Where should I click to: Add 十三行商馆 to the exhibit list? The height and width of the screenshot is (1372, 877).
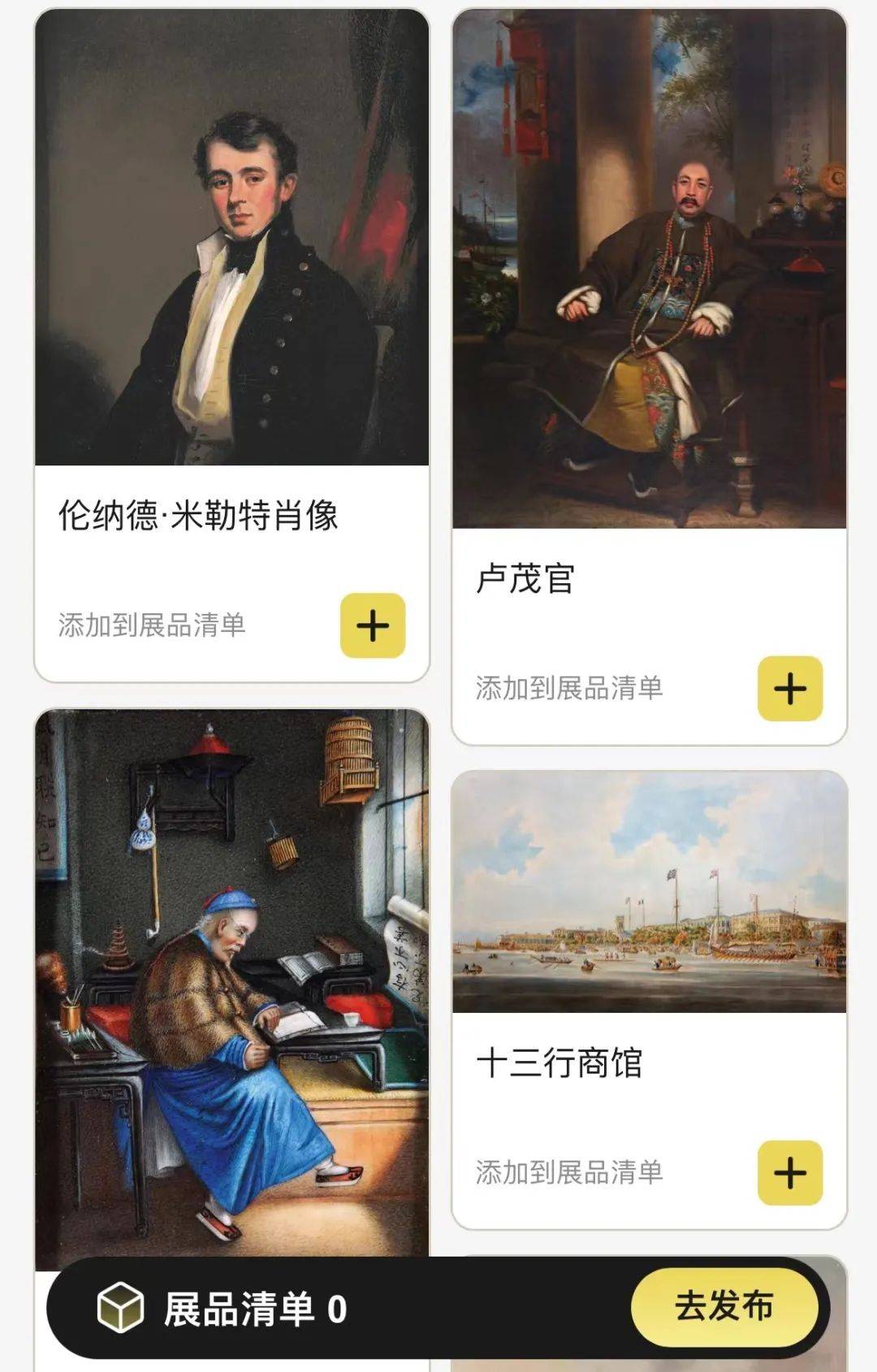pyautogui.click(x=789, y=1173)
